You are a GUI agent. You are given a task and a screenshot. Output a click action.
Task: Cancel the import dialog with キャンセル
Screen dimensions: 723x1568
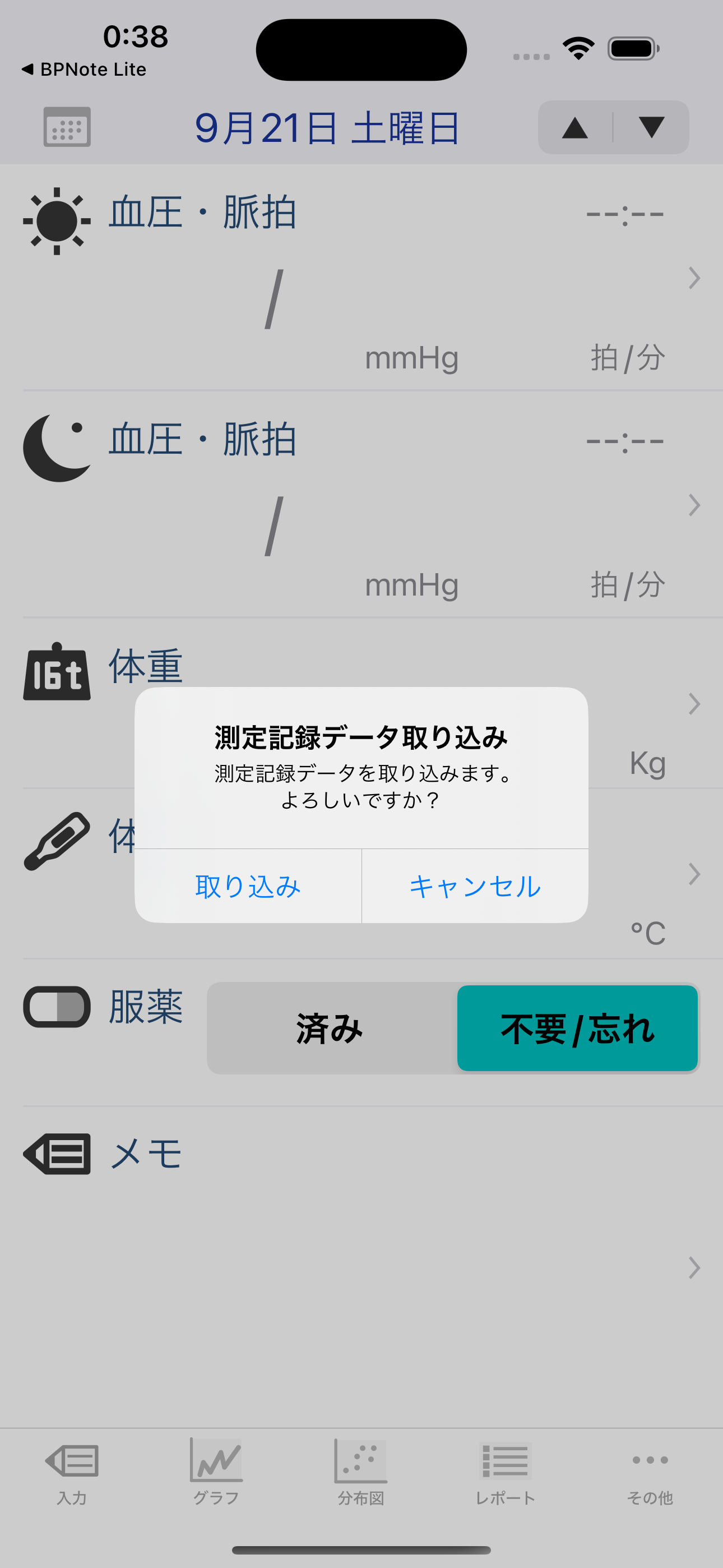475,886
